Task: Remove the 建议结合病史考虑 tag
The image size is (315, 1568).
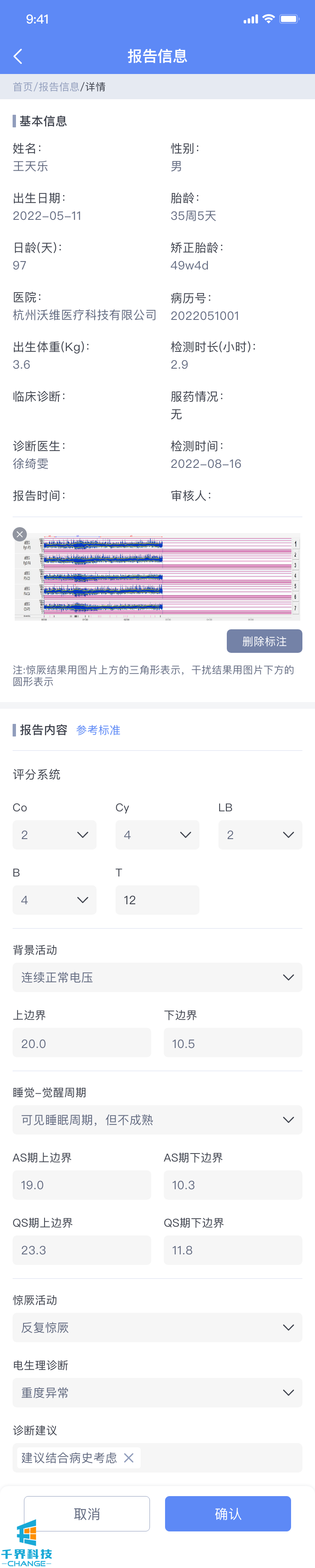Action: coord(129,1457)
